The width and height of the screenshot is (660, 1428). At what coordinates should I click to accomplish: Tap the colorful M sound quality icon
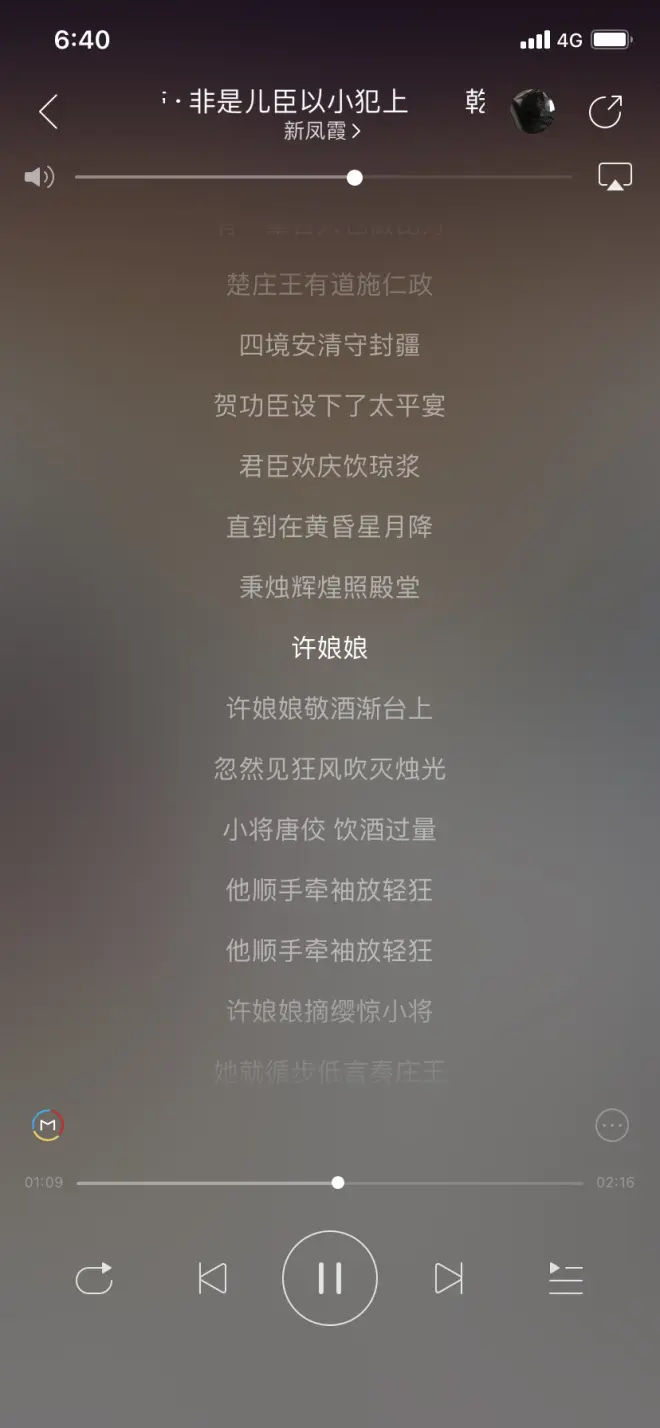(x=48, y=1125)
